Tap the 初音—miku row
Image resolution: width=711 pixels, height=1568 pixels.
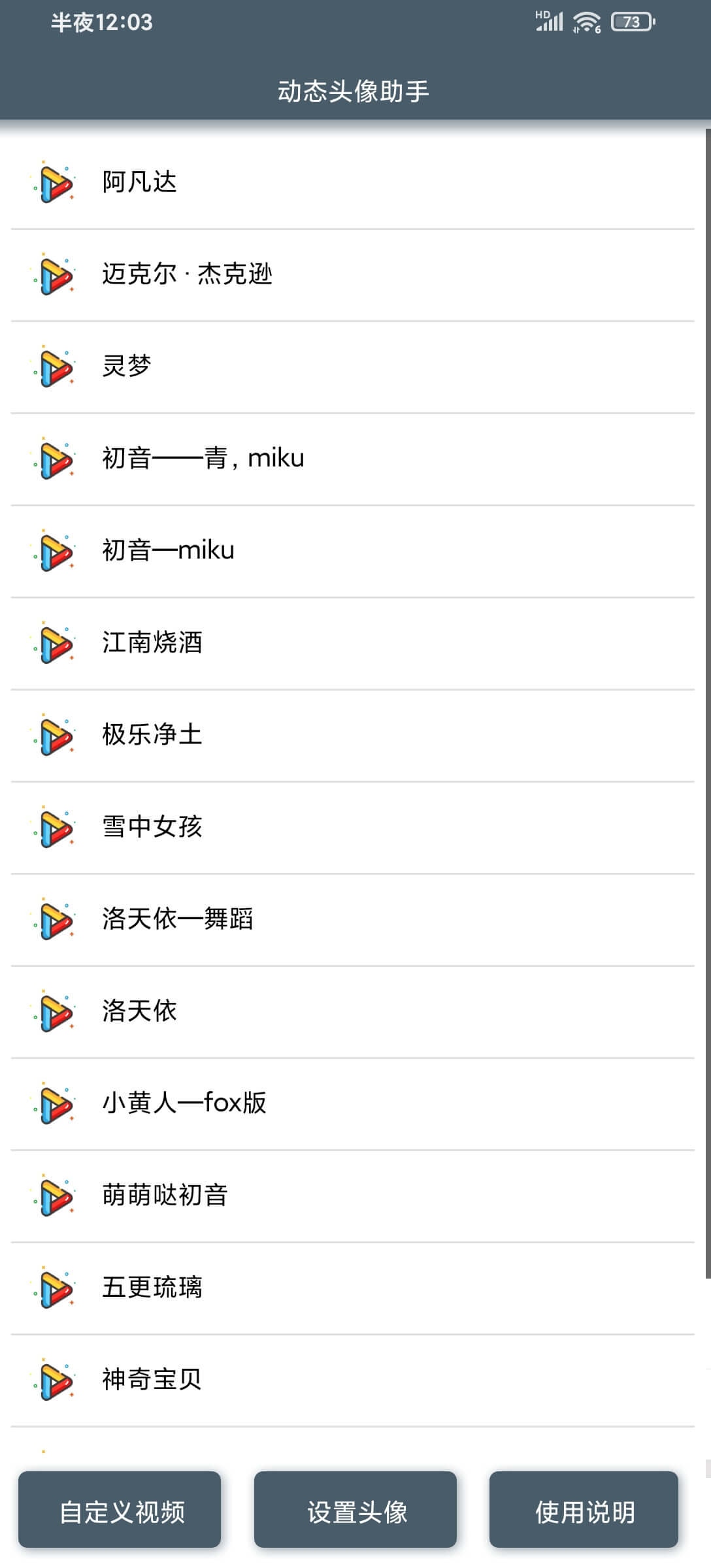(x=353, y=551)
